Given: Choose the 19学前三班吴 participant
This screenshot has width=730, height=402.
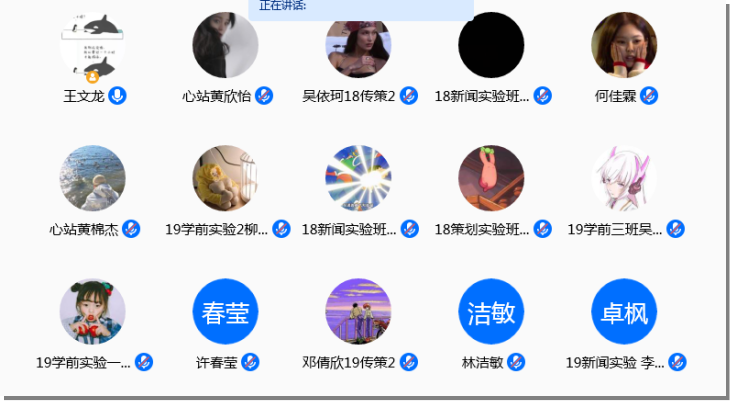Looking at the screenshot, I should point(624,179).
